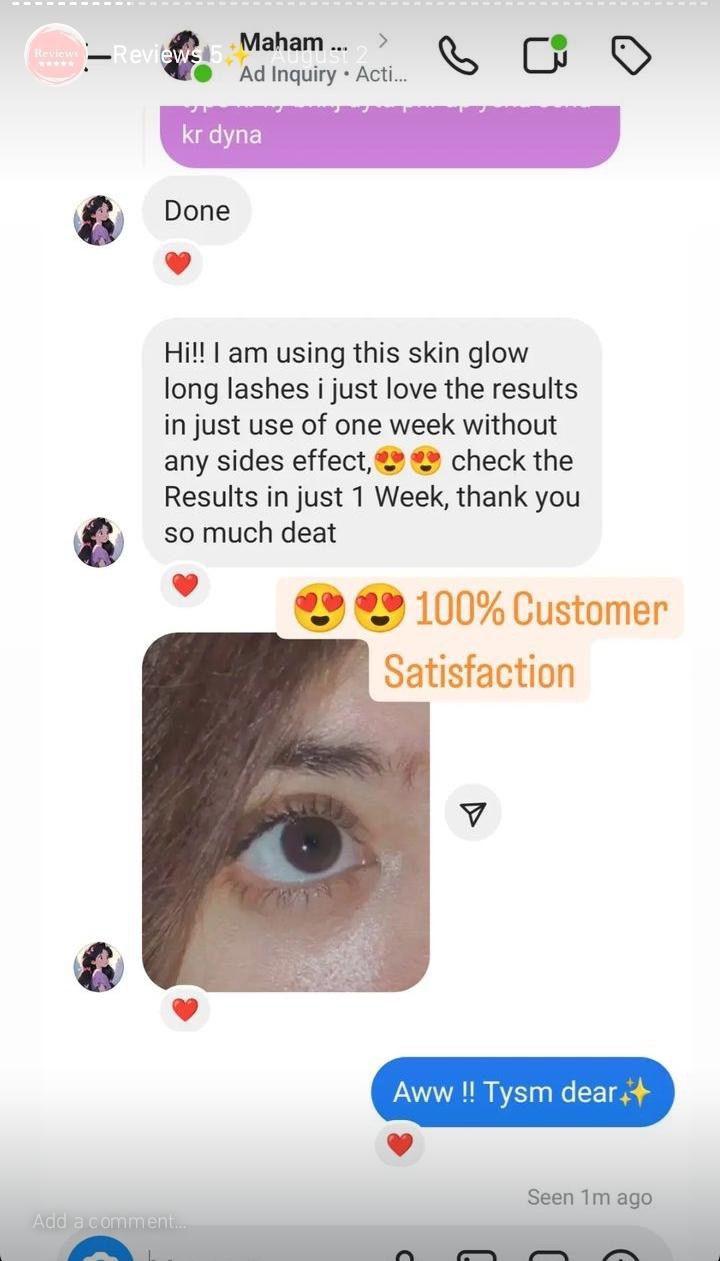This screenshot has width=720, height=1261.
Task: Open the Reviews highlight profile picture
Action: 55,54
